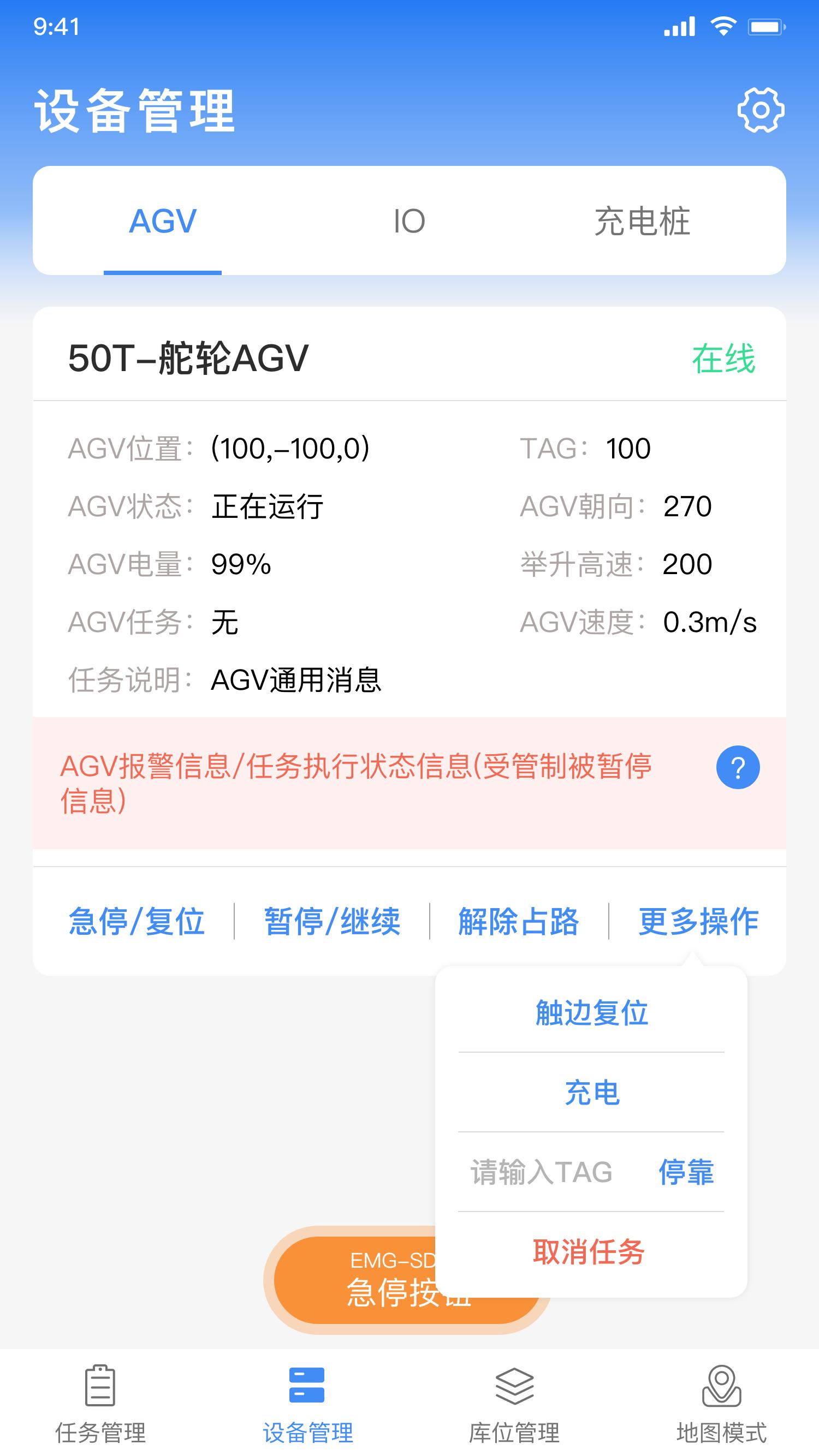Open the settings gear icon

(760, 110)
